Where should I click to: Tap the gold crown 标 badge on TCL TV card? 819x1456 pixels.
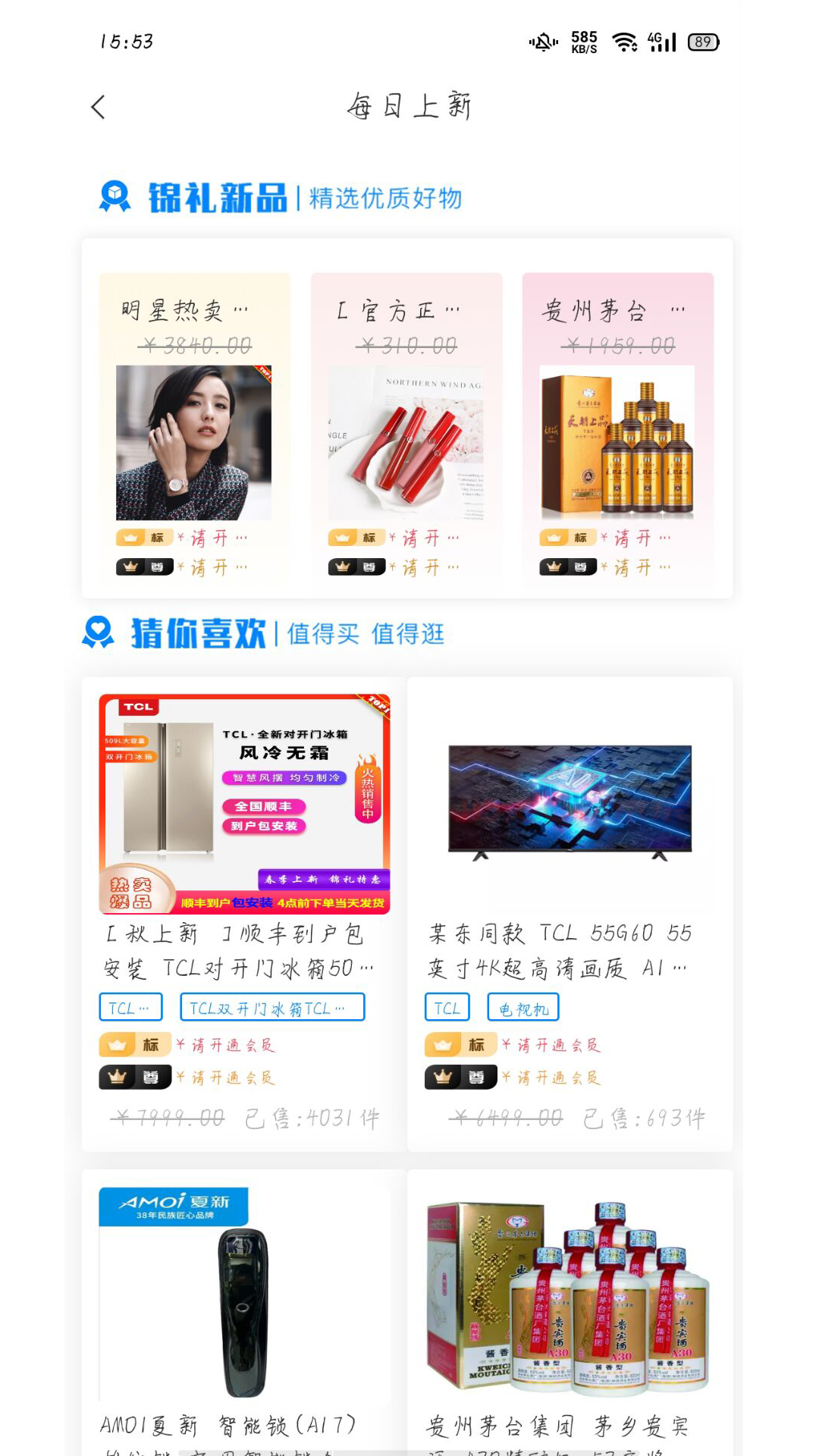(x=460, y=1044)
